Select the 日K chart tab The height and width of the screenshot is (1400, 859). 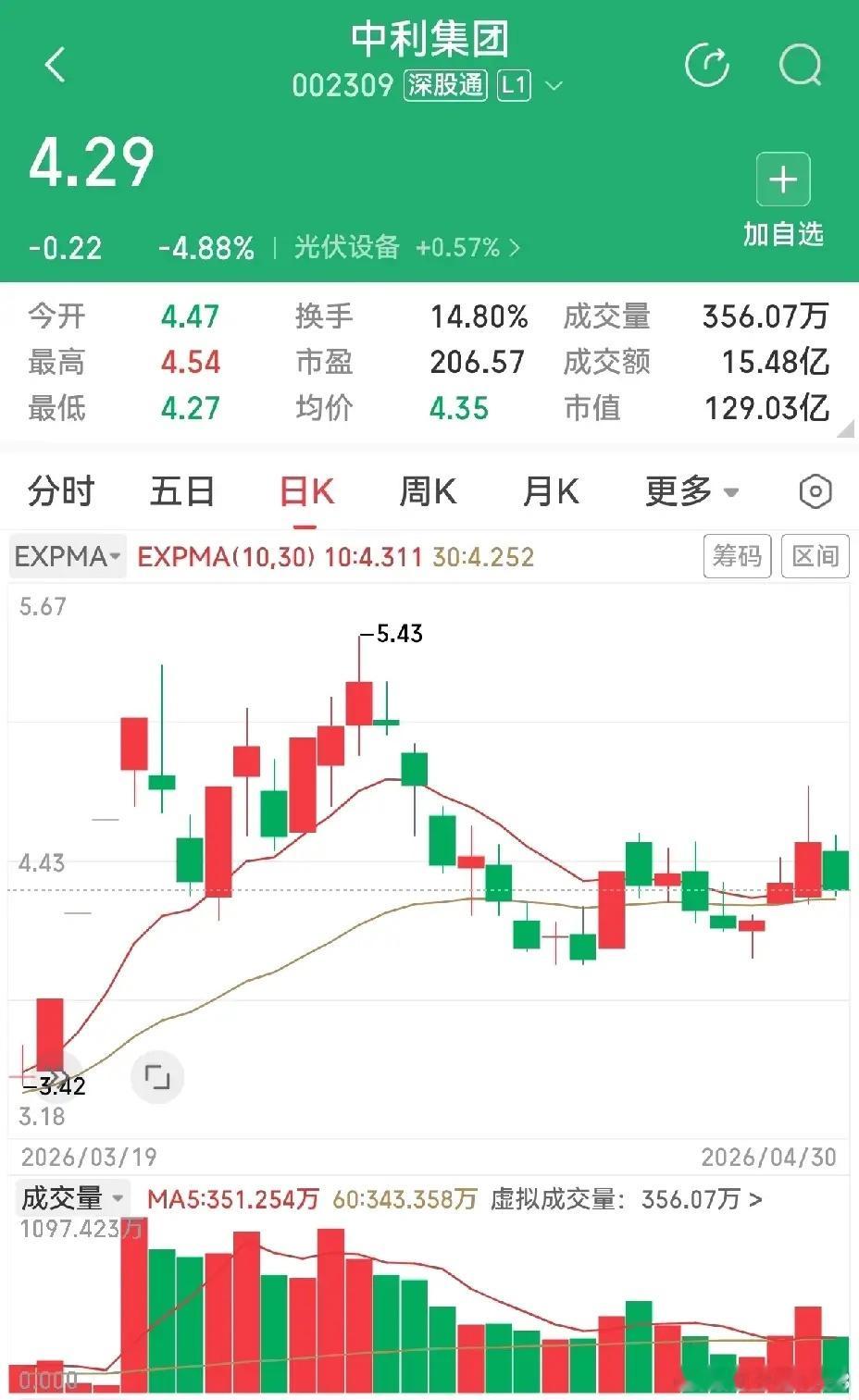[x=306, y=491]
